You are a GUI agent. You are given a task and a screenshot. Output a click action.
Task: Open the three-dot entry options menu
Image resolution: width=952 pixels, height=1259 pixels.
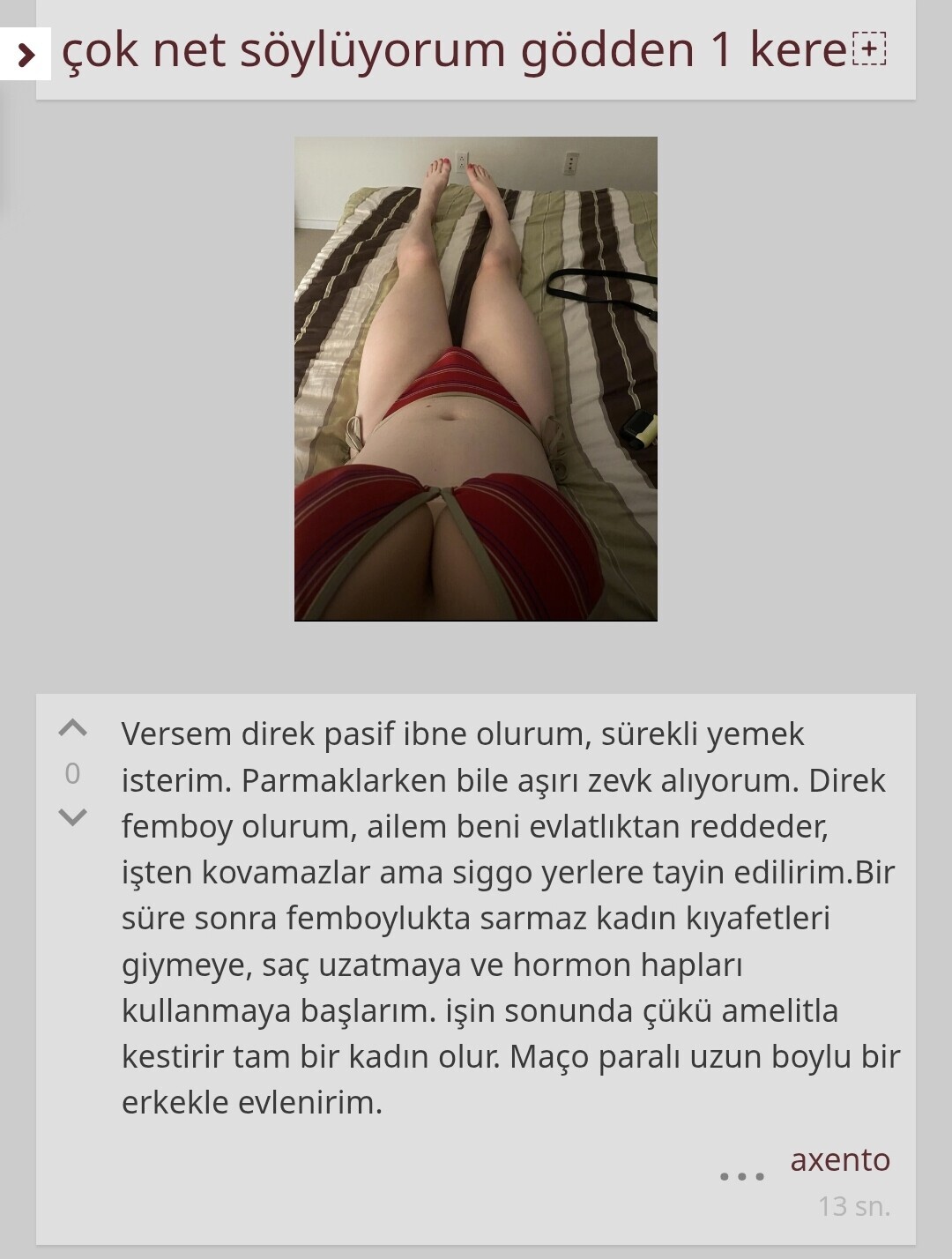pyautogui.click(x=741, y=1176)
